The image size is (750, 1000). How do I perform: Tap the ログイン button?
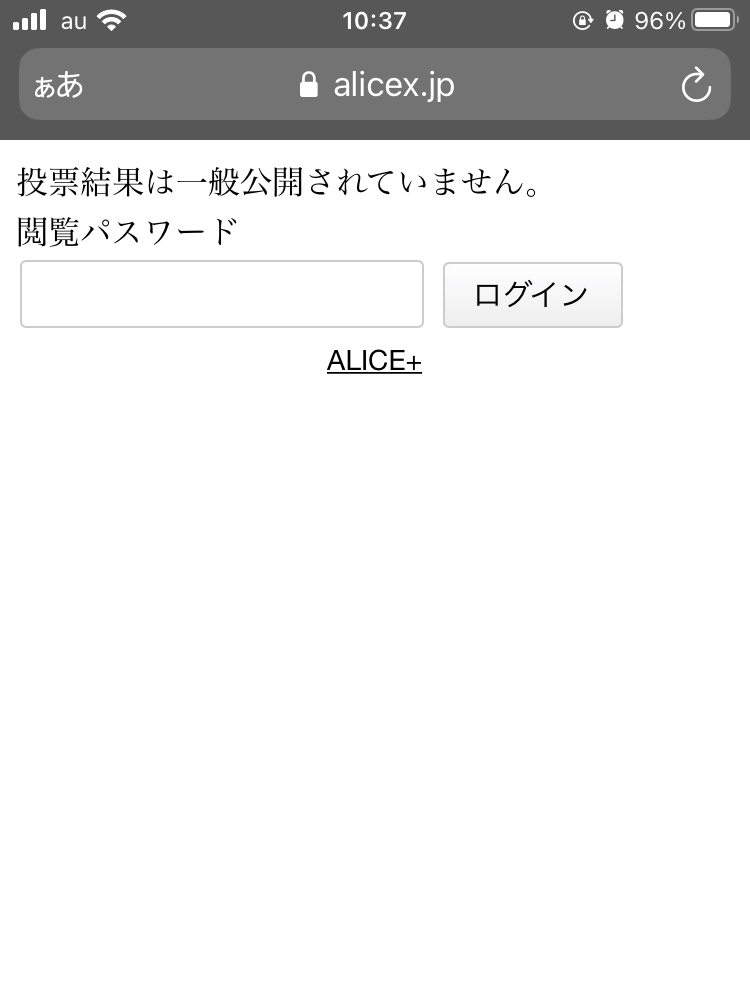tap(532, 295)
